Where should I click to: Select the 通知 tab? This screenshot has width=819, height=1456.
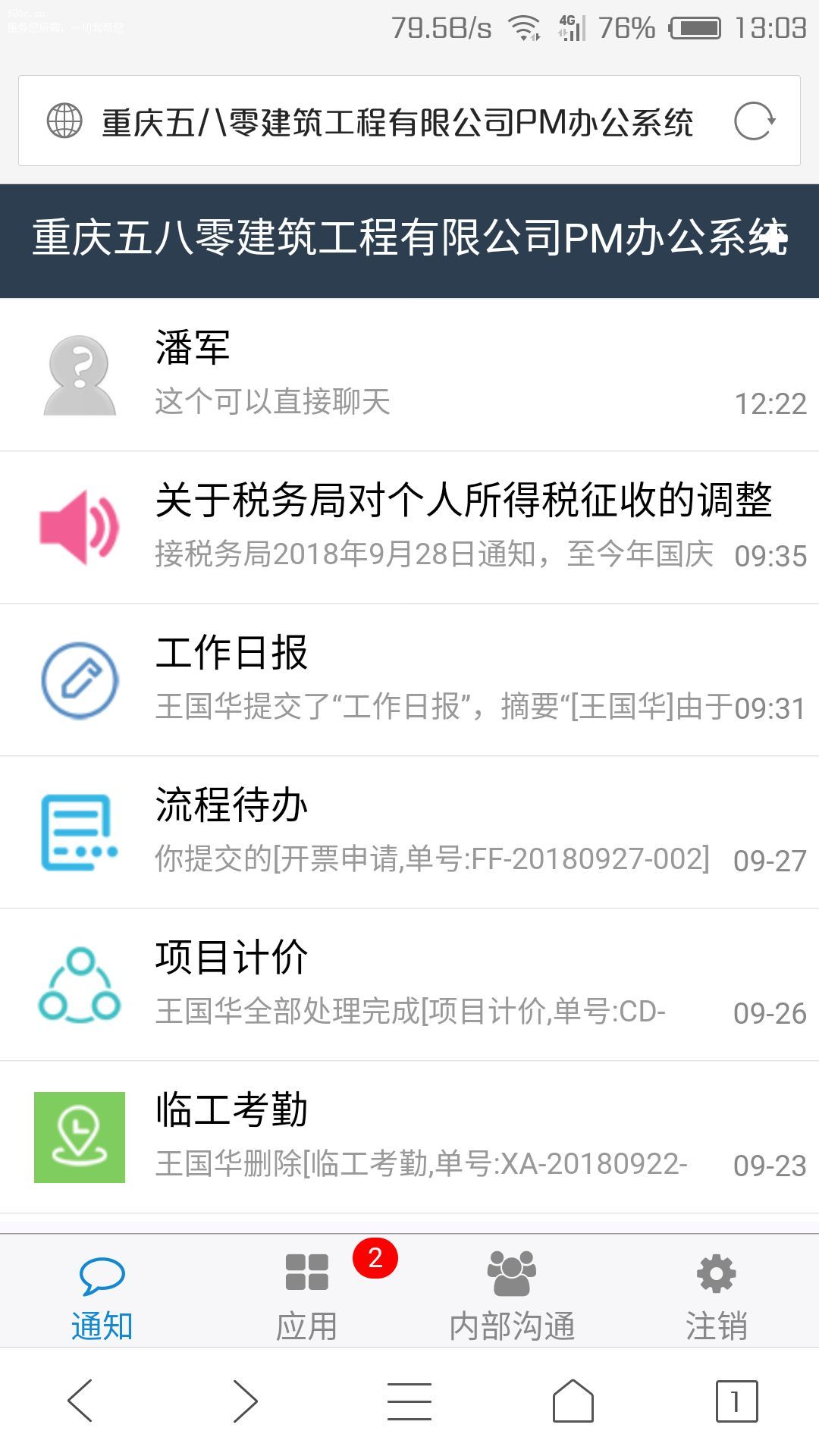[102, 1293]
